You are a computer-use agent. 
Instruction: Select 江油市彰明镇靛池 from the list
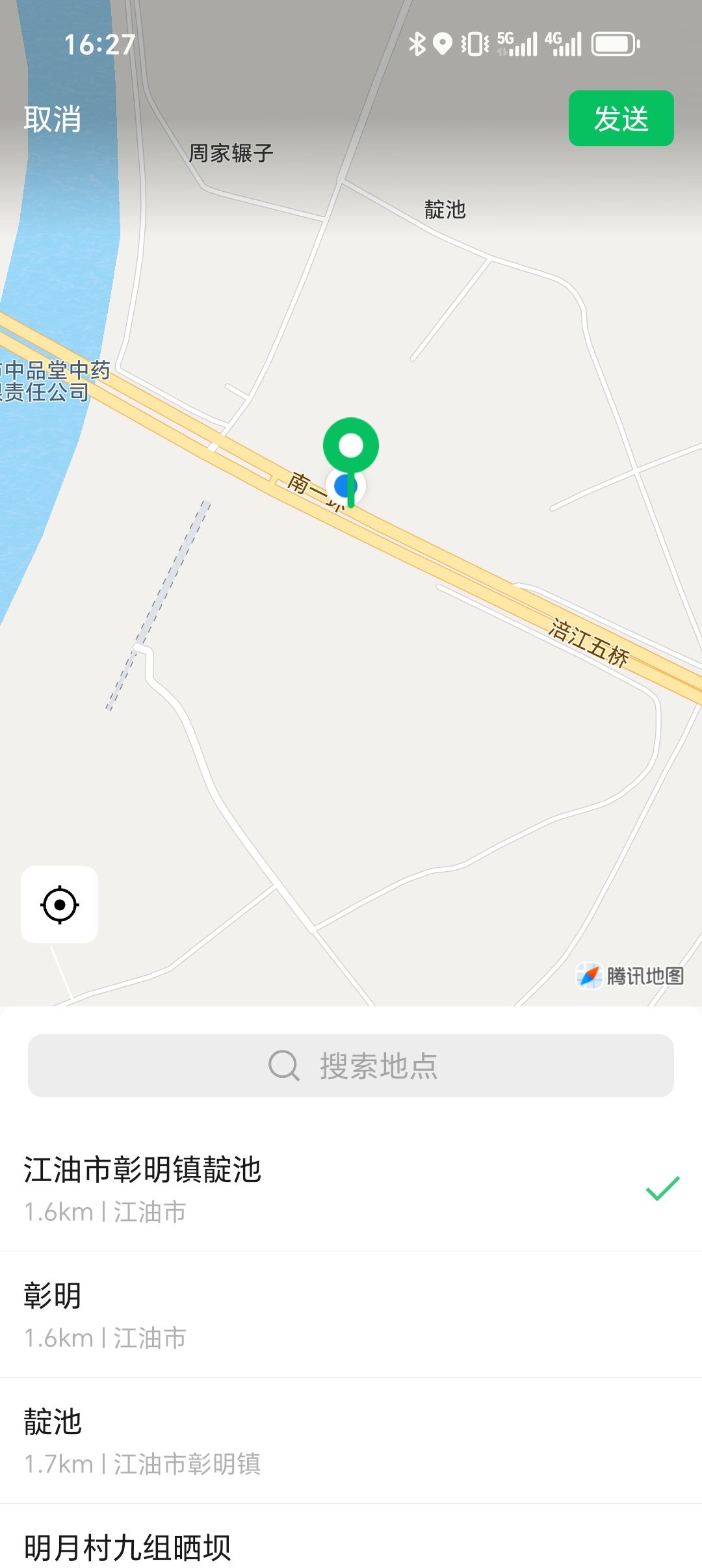(351, 1188)
